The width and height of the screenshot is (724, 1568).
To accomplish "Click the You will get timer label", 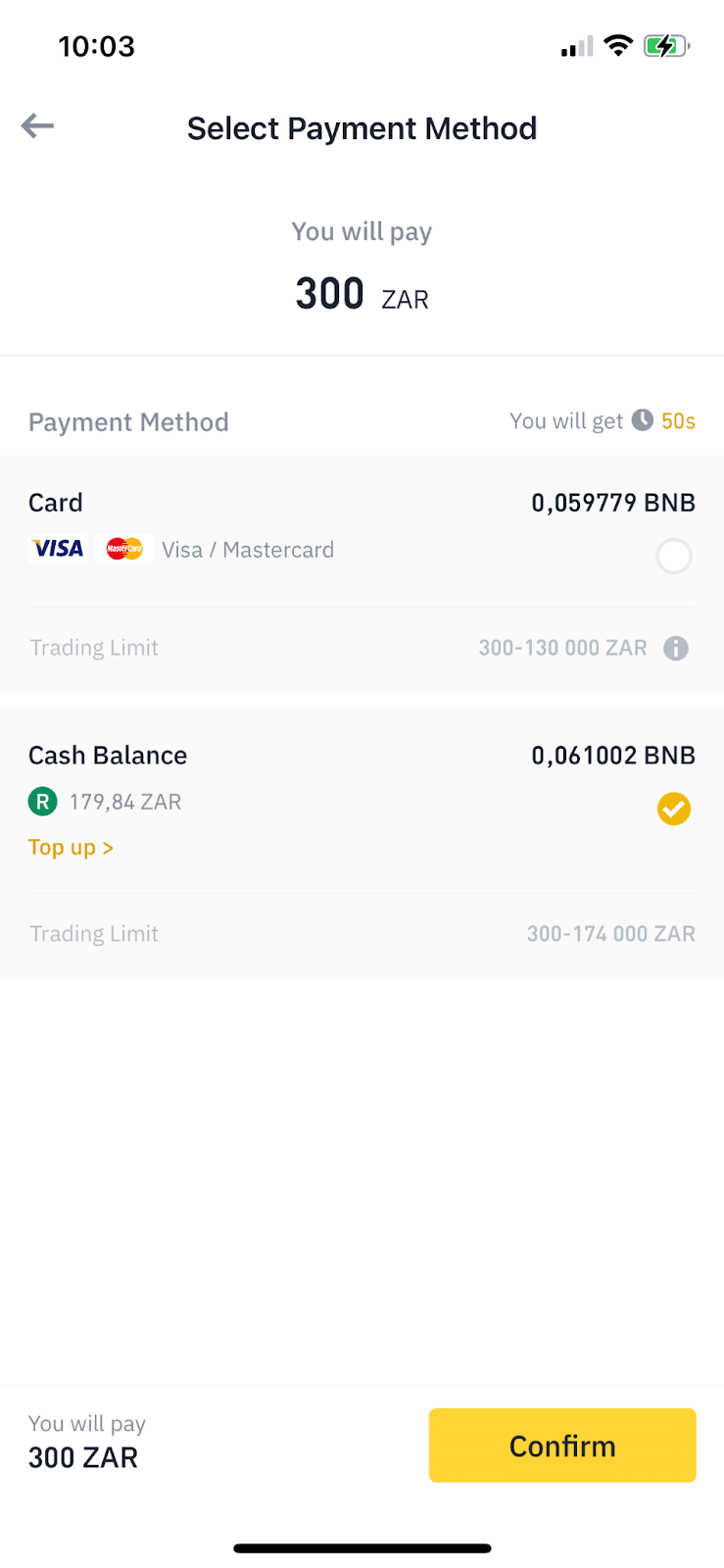I will 564,420.
